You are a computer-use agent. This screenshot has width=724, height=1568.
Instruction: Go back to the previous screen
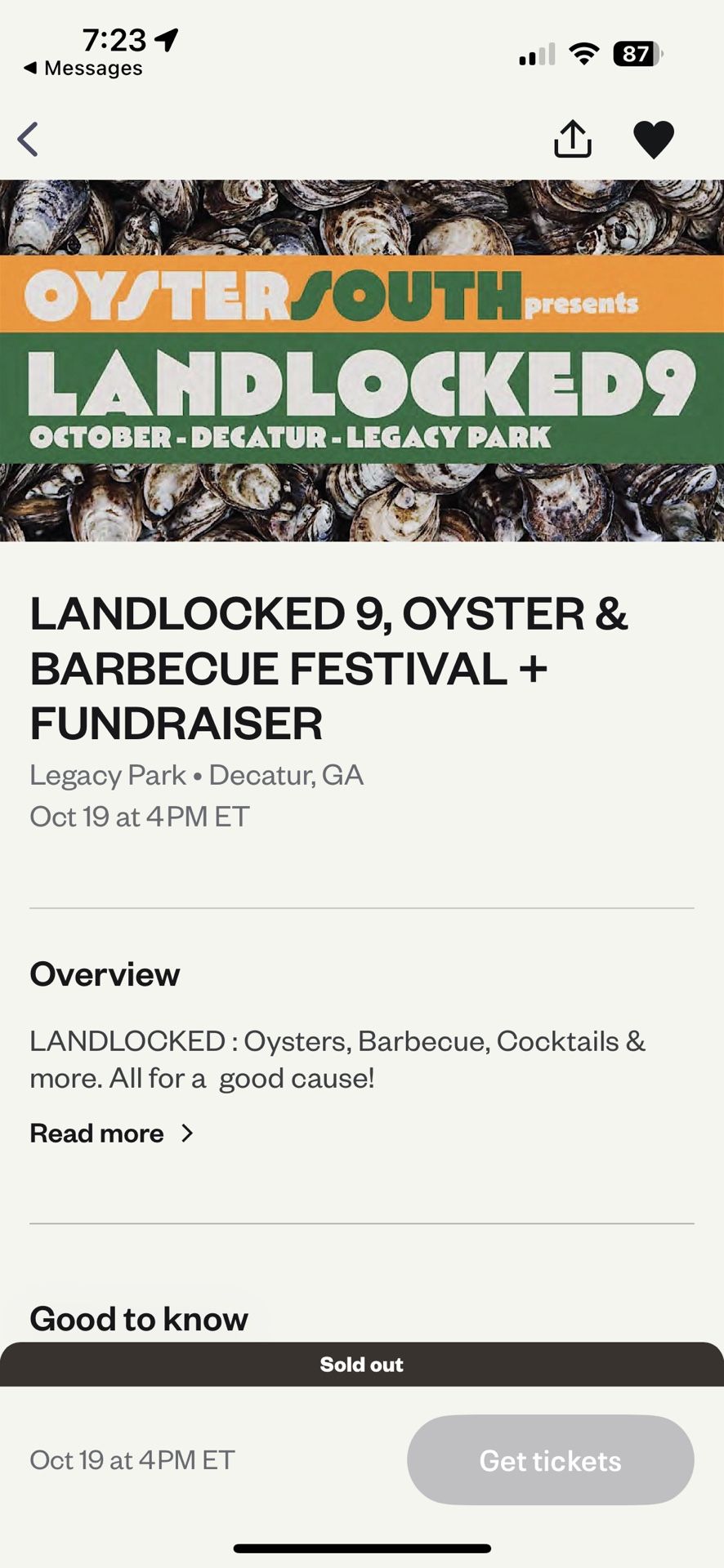point(29,139)
